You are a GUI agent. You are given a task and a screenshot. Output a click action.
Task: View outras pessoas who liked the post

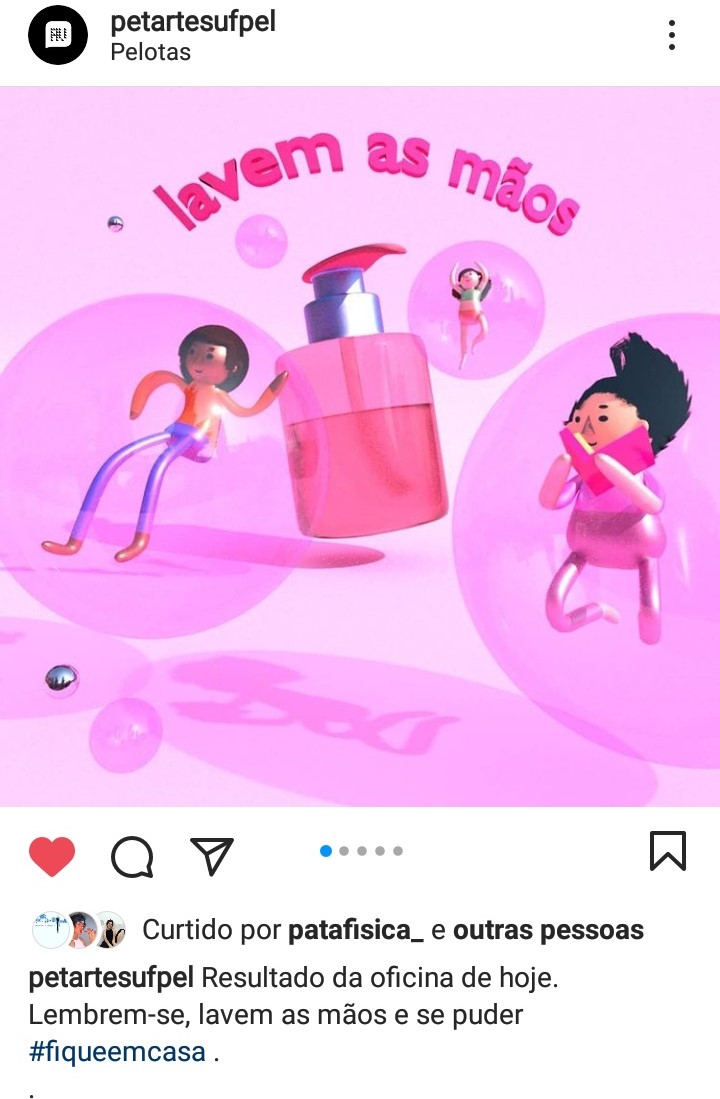(x=548, y=930)
